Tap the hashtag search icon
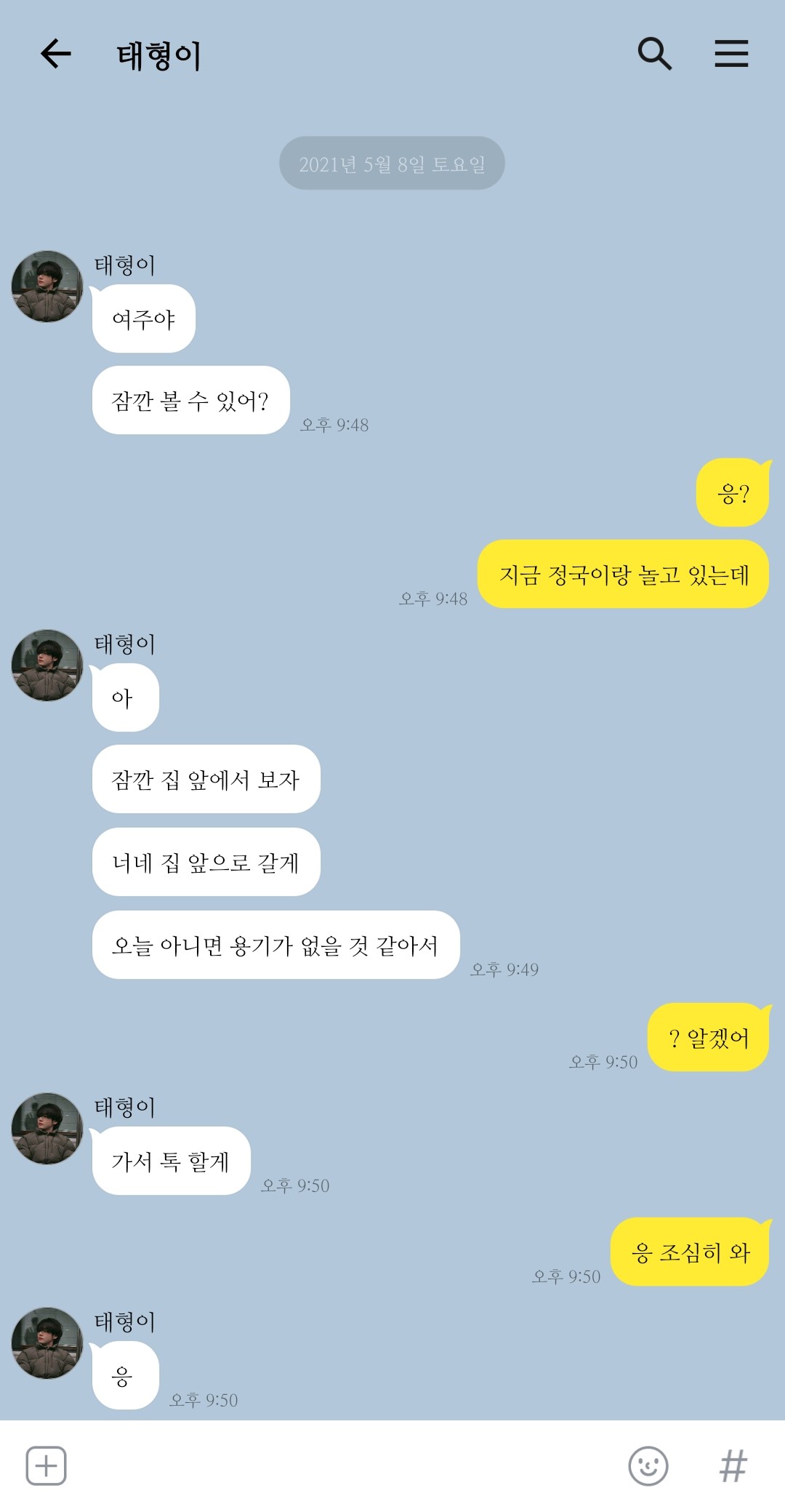 click(733, 1465)
